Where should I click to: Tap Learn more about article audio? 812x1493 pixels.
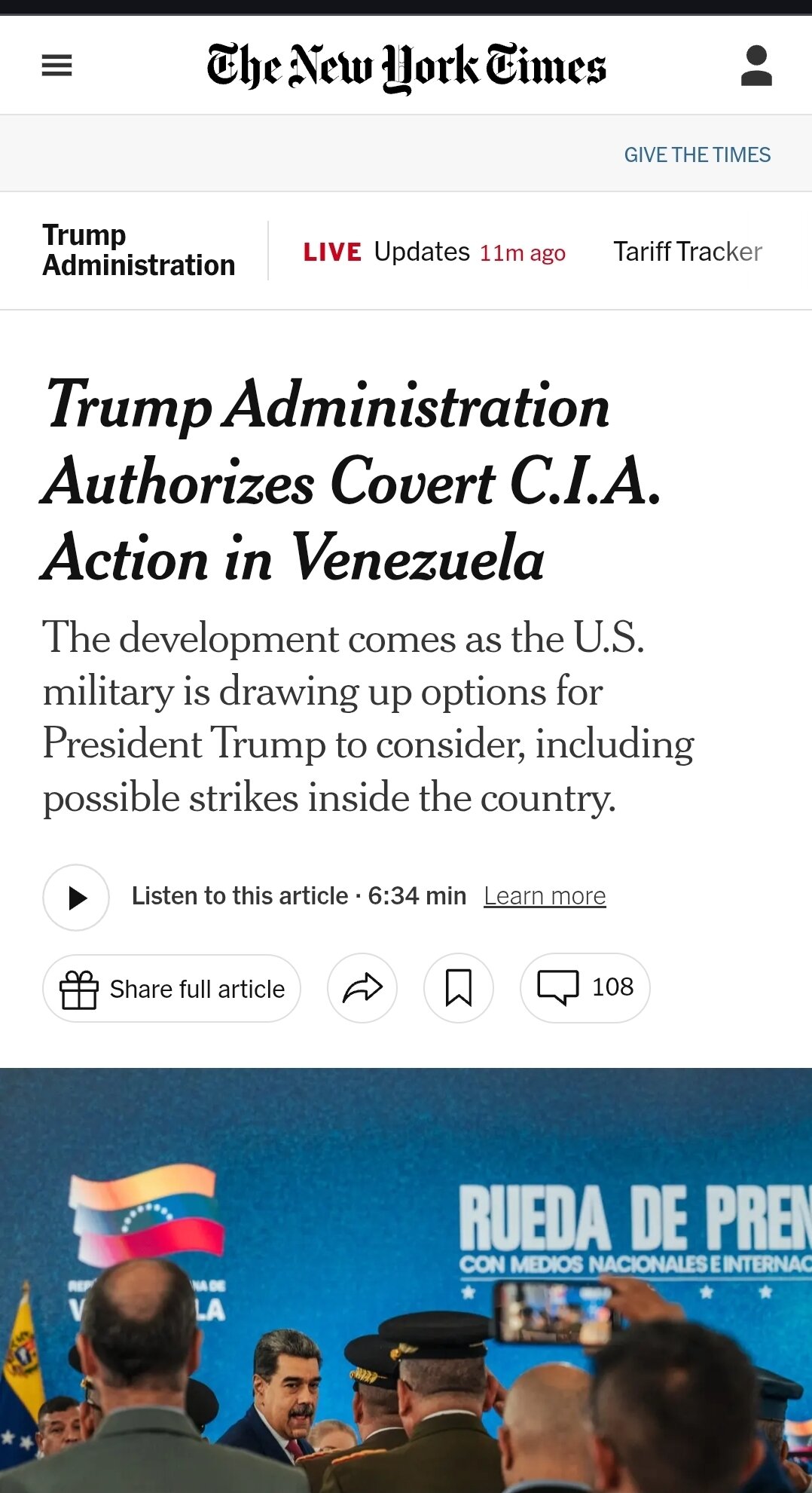[x=545, y=896]
